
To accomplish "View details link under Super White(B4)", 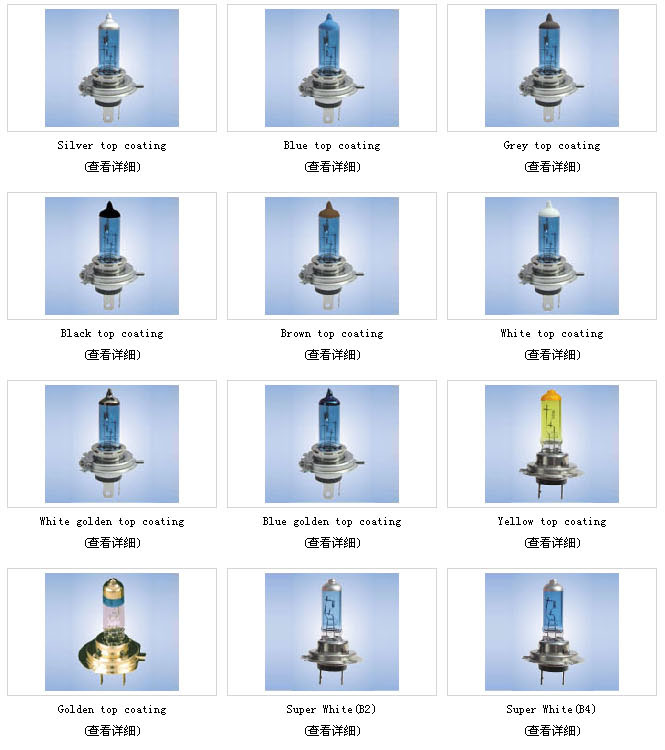I will [x=552, y=731].
